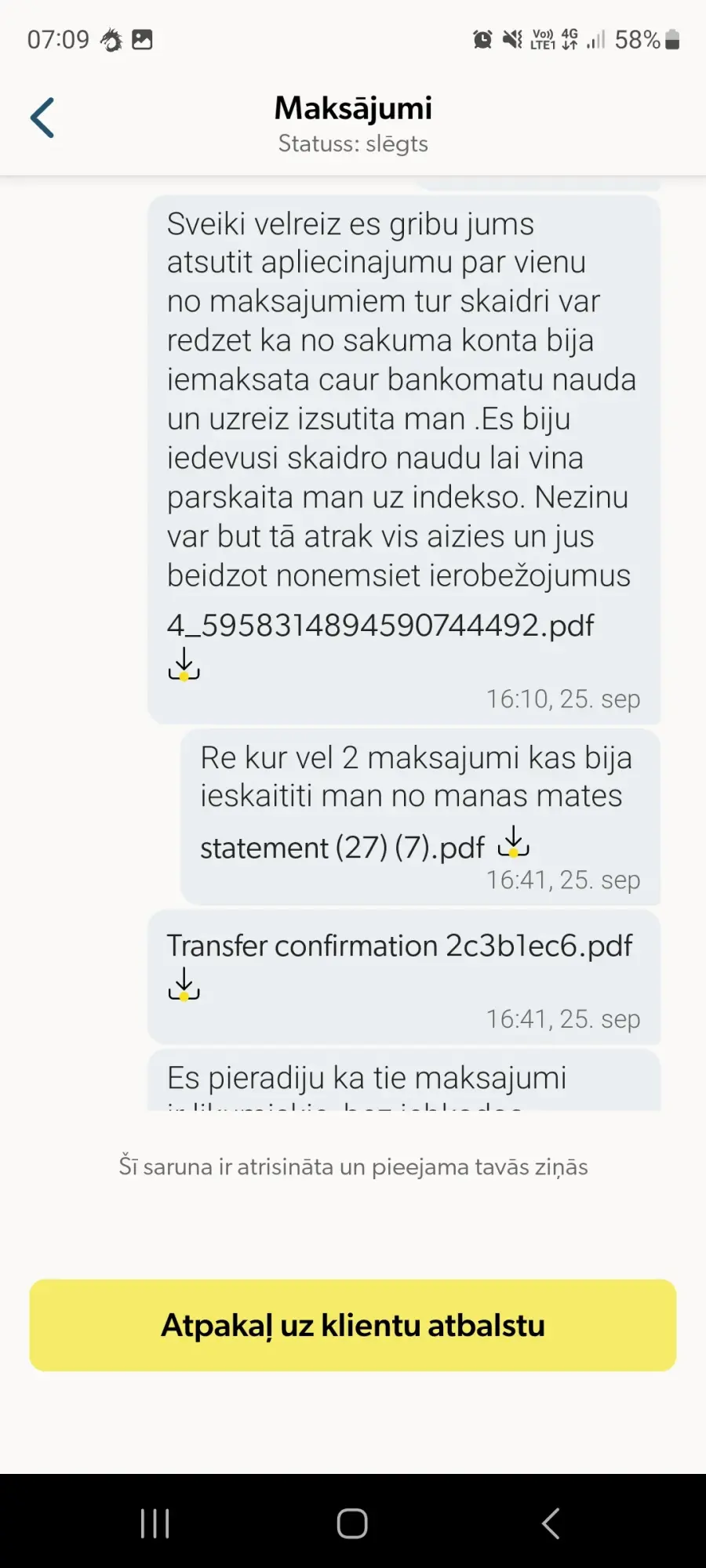This screenshot has width=706, height=1568.
Task: Download the 4_5958314894590744492.pdf attachment
Action: (184, 664)
